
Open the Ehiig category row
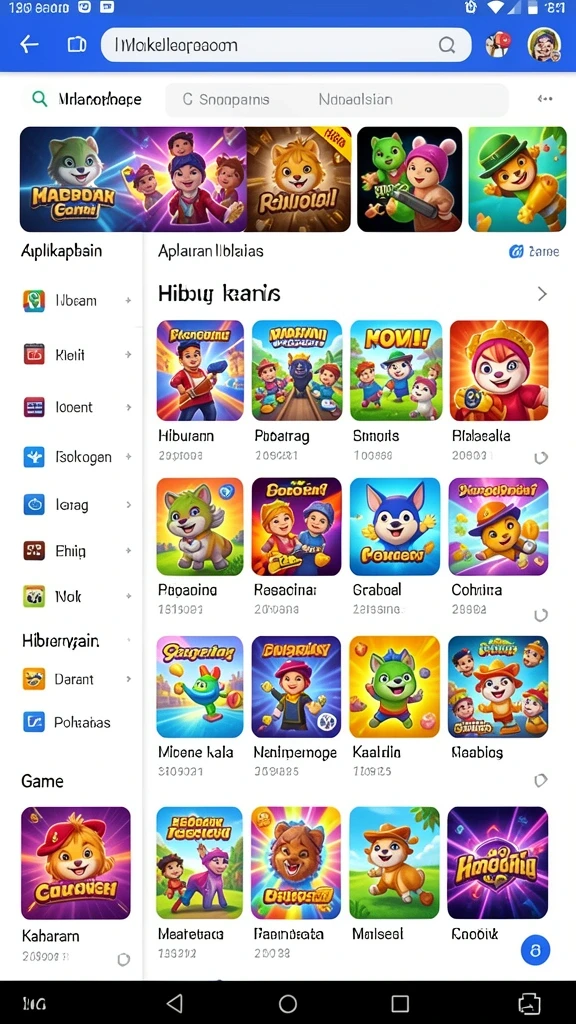[77, 551]
